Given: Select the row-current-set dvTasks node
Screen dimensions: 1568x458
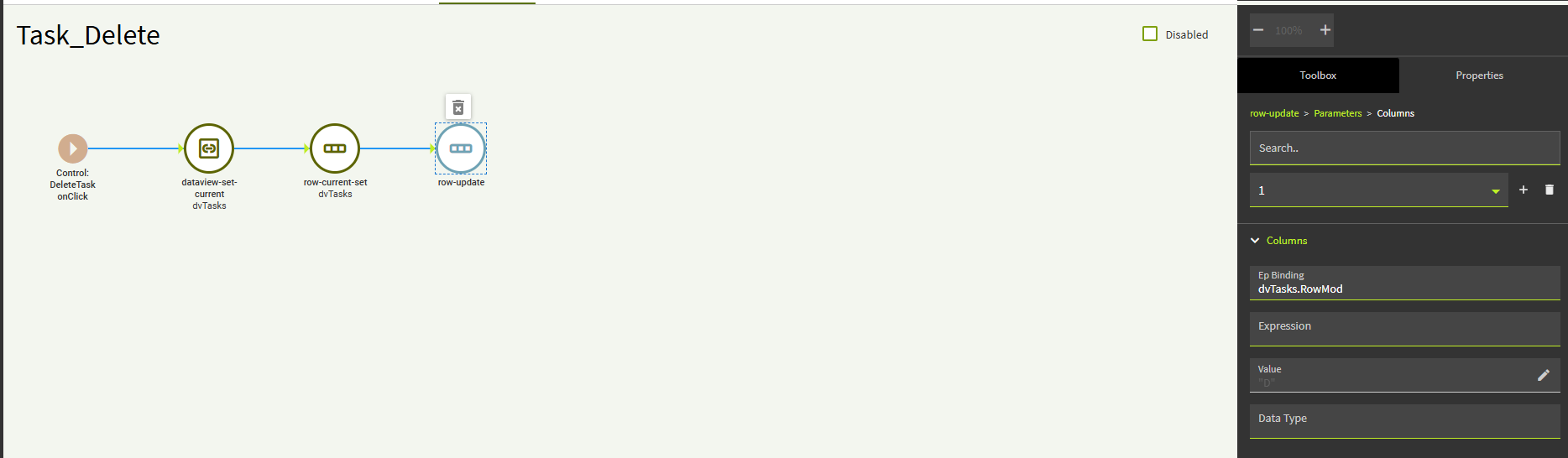Looking at the screenshot, I should pyautogui.click(x=335, y=148).
